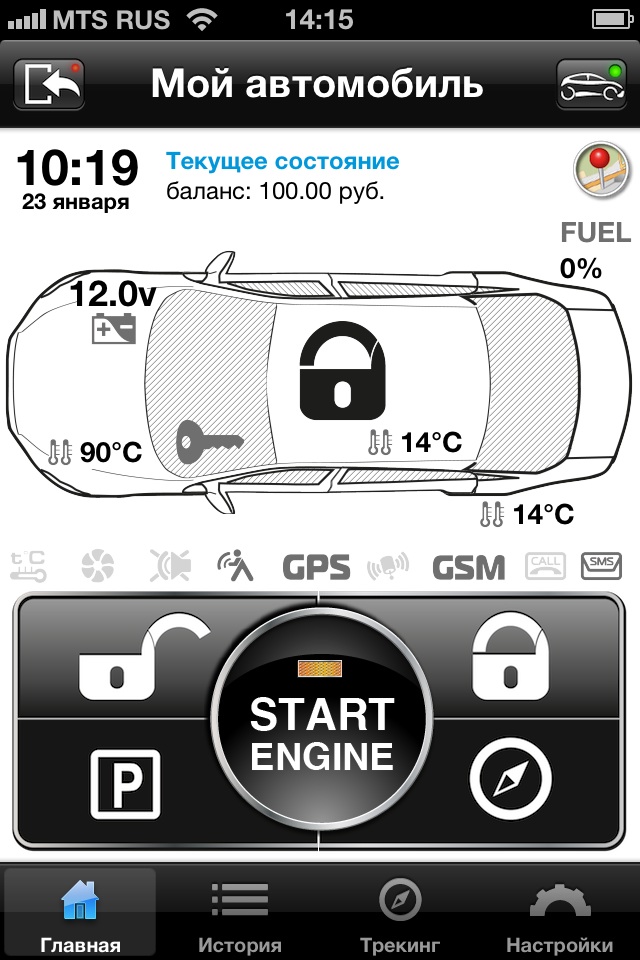Switch to the Главная tab
This screenshot has width=640, height=960.
pyautogui.click(x=80, y=914)
